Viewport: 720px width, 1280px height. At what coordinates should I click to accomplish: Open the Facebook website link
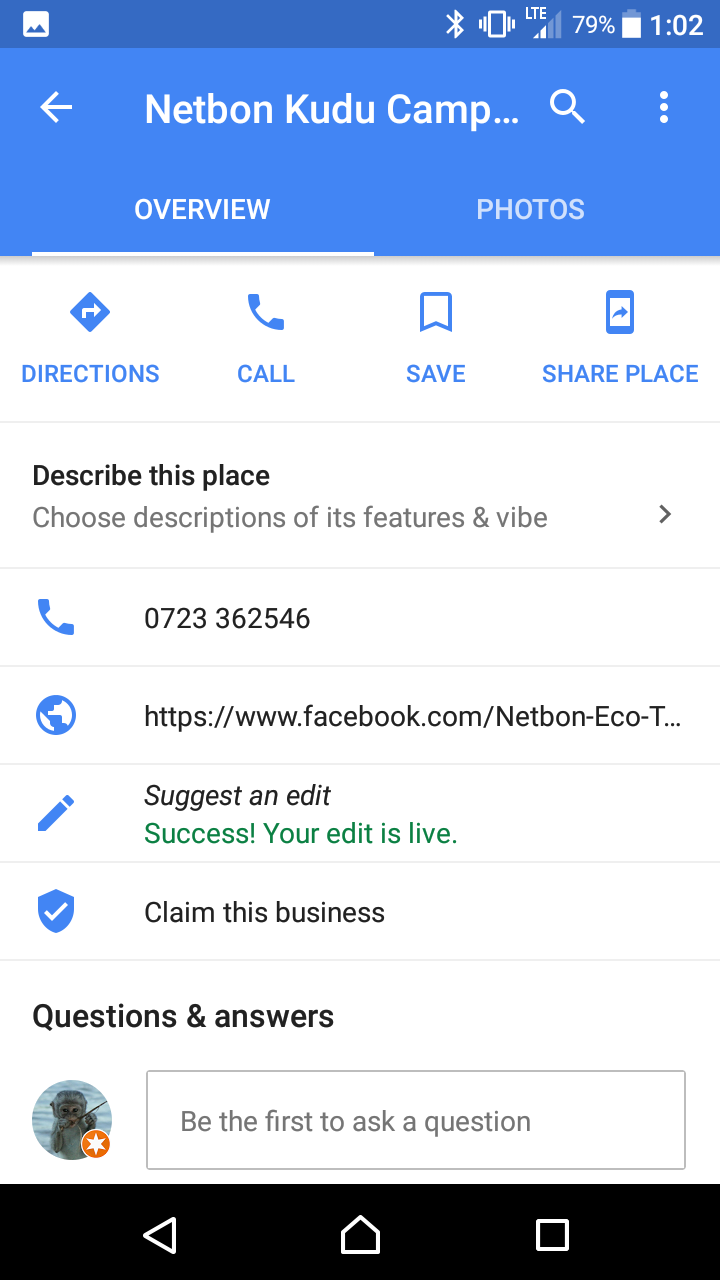point(412,716)
